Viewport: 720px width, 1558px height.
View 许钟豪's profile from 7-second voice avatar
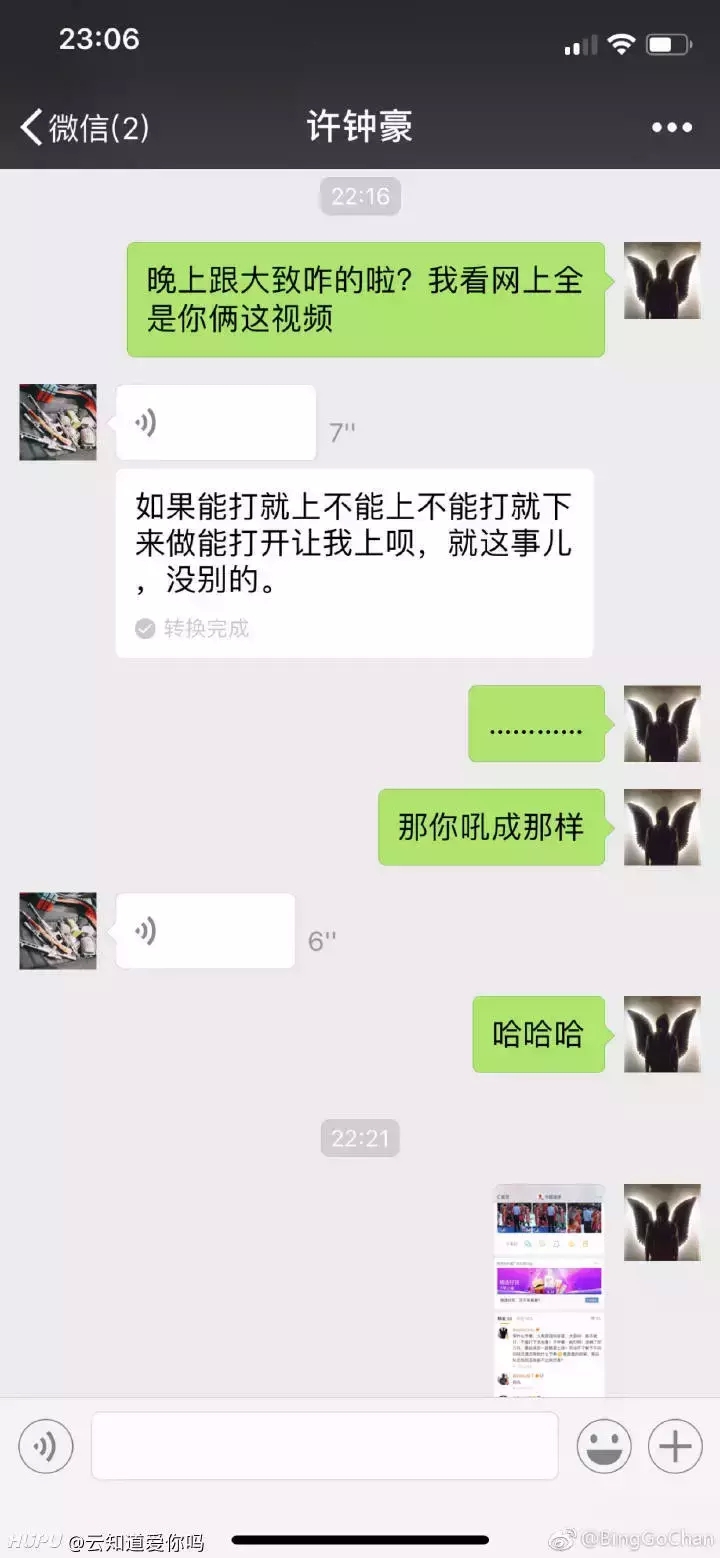pyautogui.click(x=58, y=423)
